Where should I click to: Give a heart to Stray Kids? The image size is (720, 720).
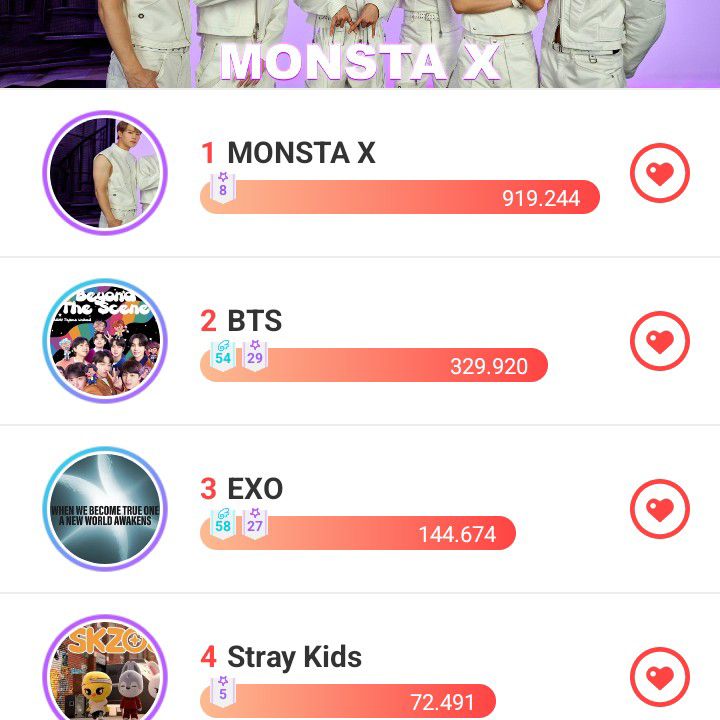[x=660, y=677]
